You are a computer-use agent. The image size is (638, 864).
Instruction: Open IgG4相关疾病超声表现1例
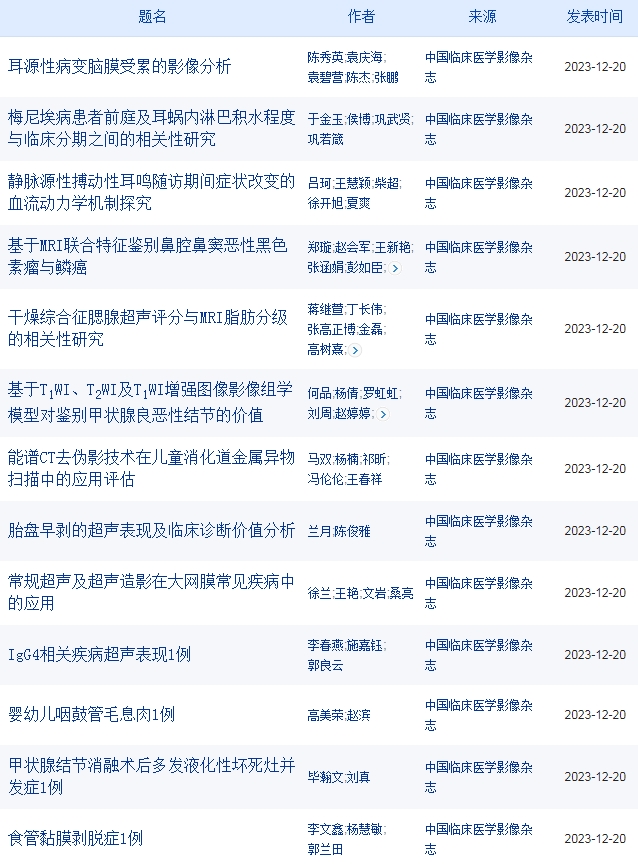point(99,654)
